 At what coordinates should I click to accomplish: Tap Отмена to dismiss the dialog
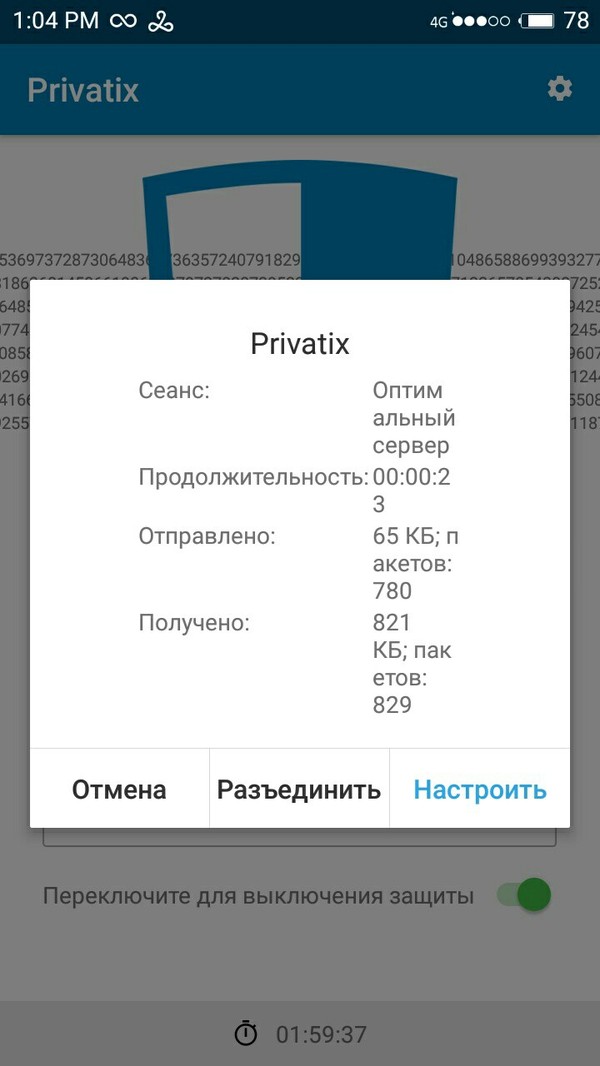(119, 789)
